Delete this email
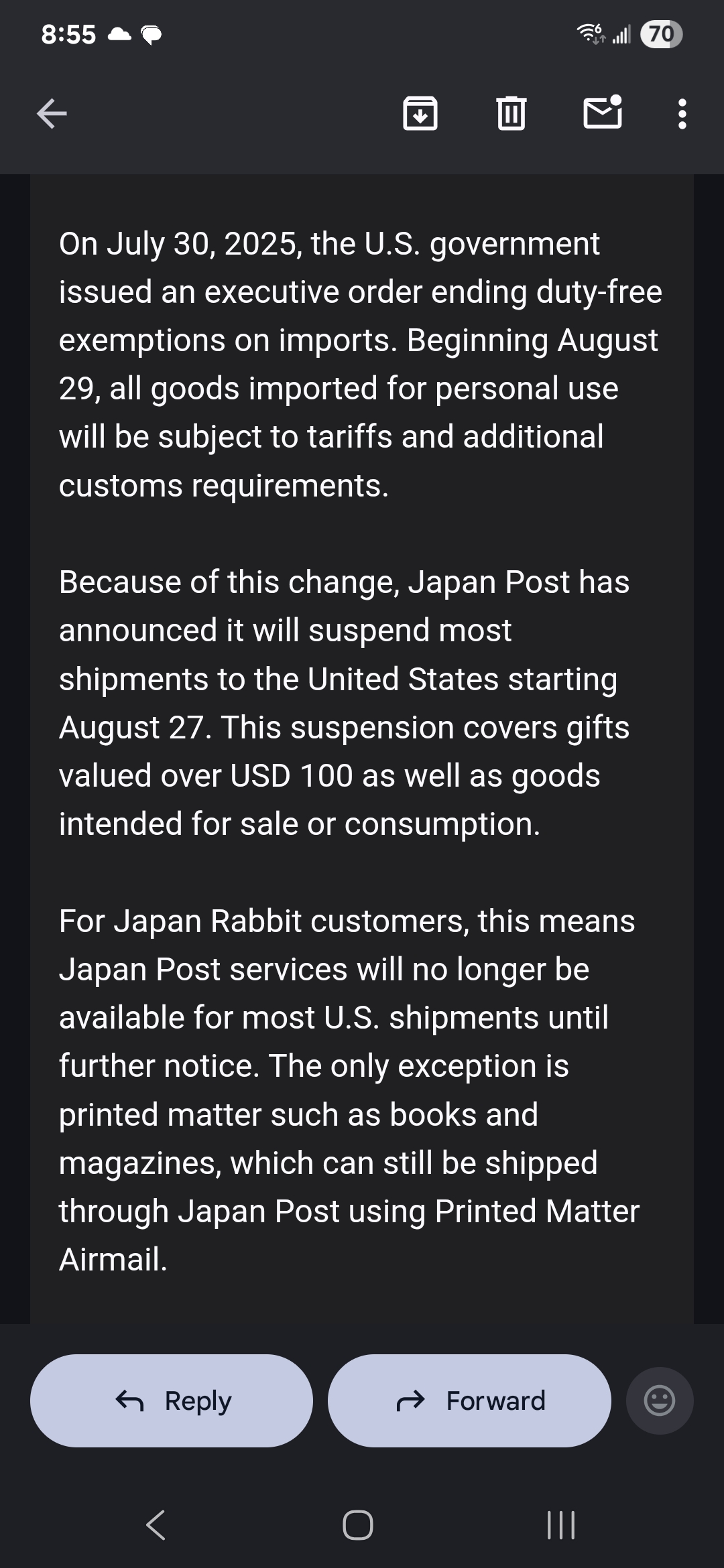 pyautogui.click(x=511, y=113)
